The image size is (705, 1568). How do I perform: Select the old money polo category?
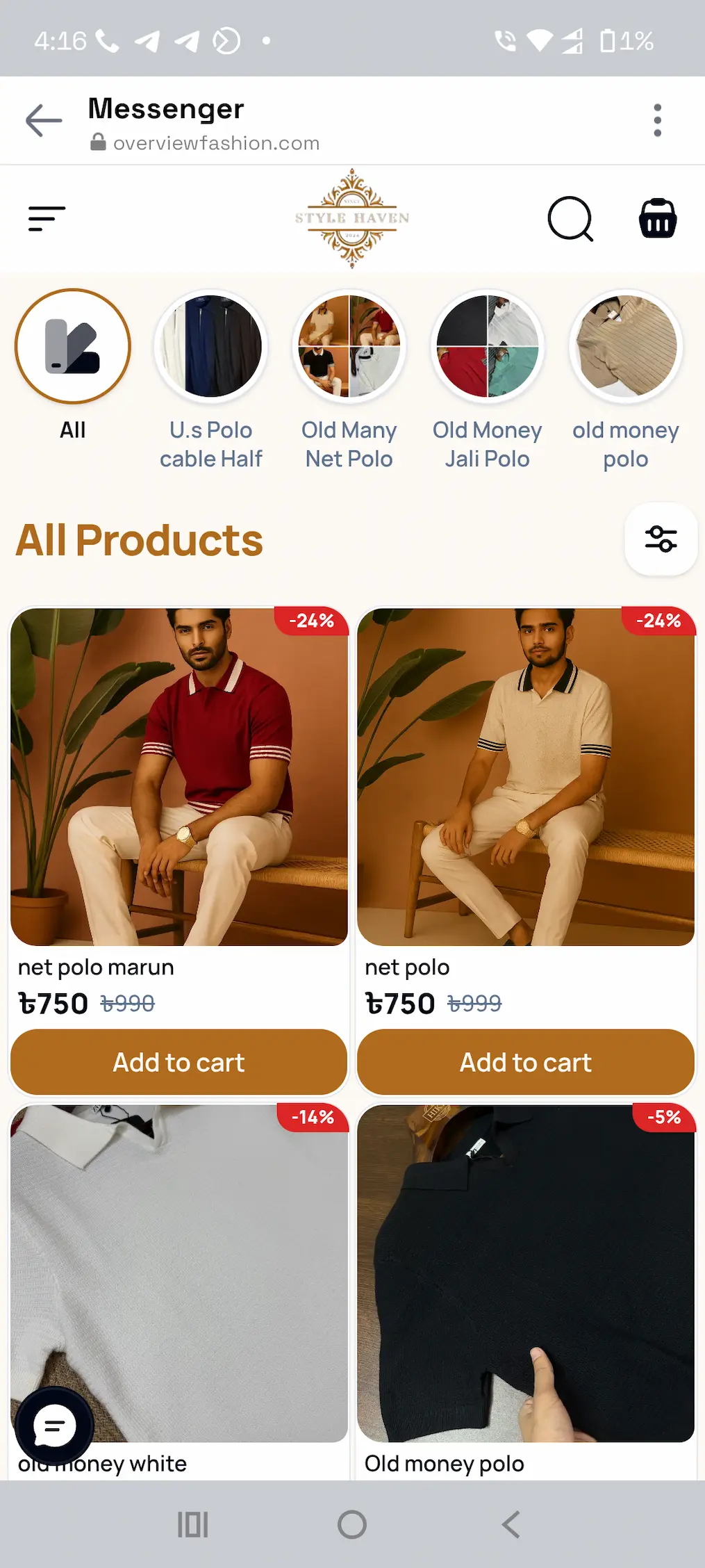tap(626, 346)
